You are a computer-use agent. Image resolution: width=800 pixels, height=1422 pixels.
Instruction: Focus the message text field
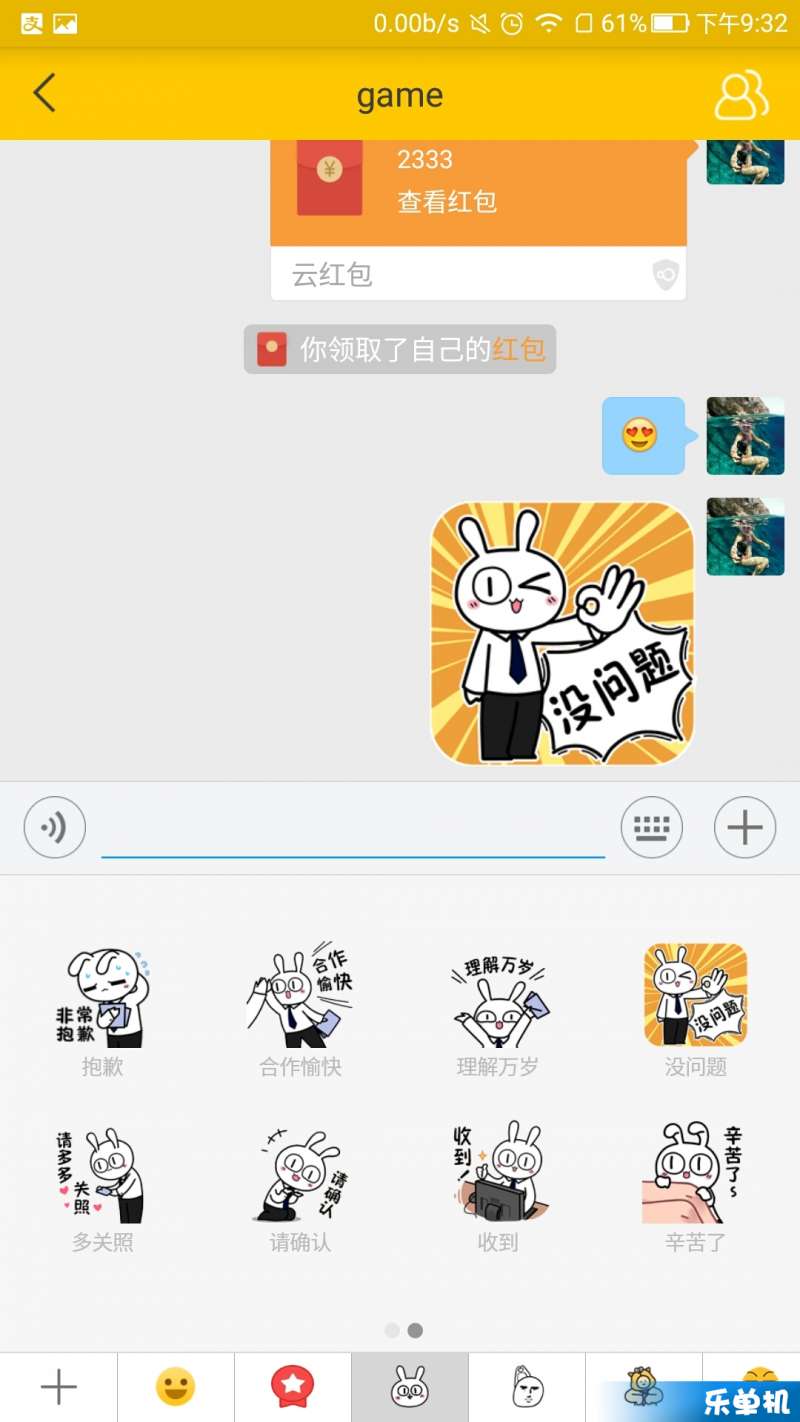click(x=353, y=830)
